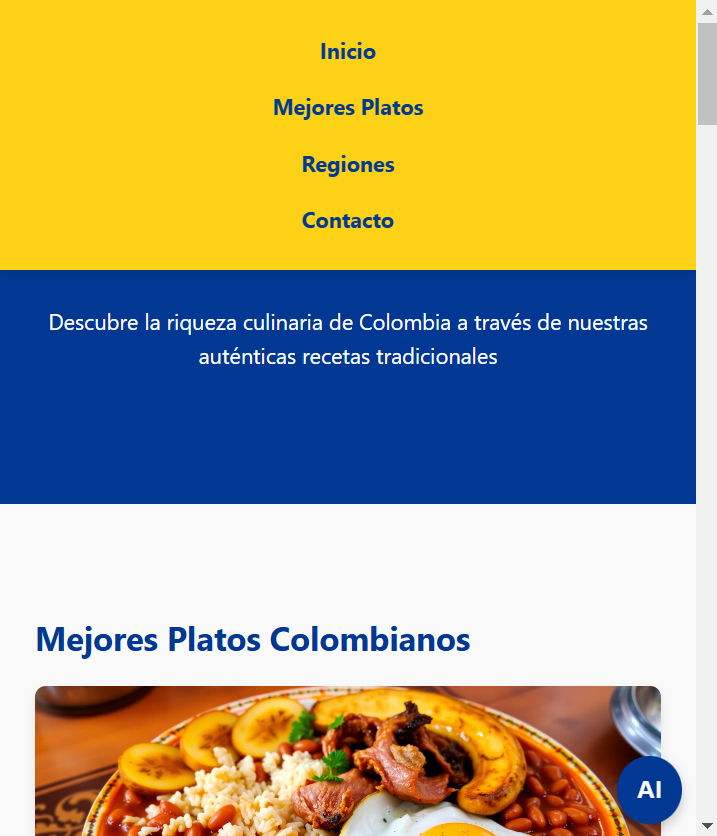Select the Regiones navigation link
The image size is (717, 836).
tap(348, 165)
